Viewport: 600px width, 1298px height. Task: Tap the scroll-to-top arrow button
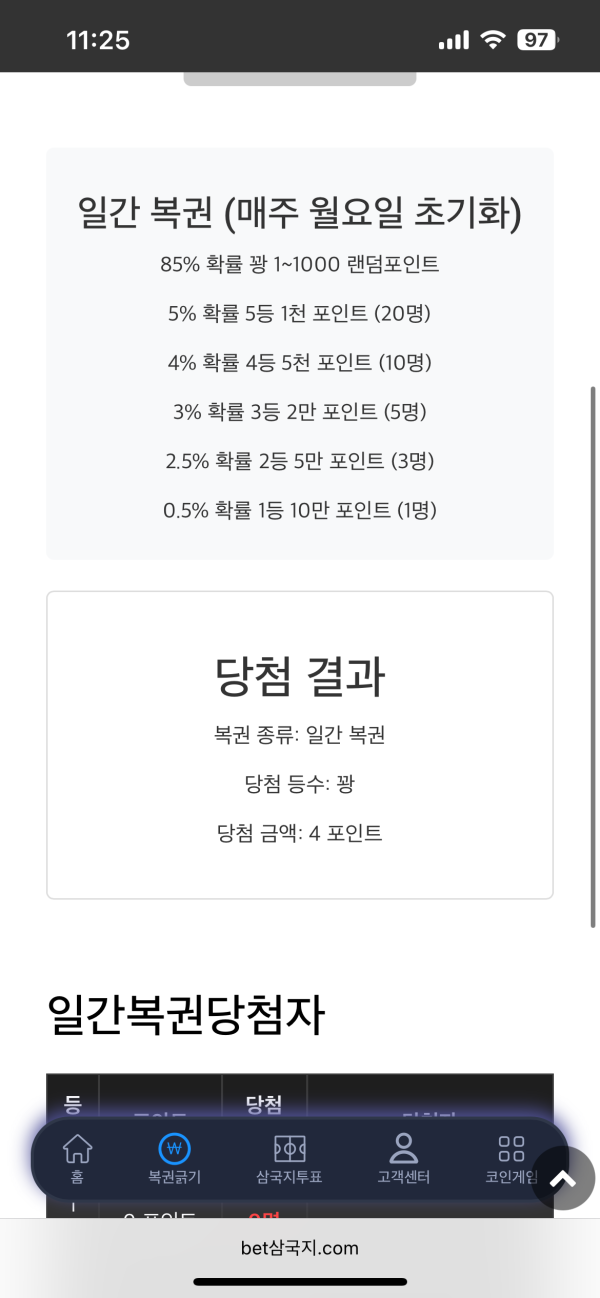(x=563, y=1179)
